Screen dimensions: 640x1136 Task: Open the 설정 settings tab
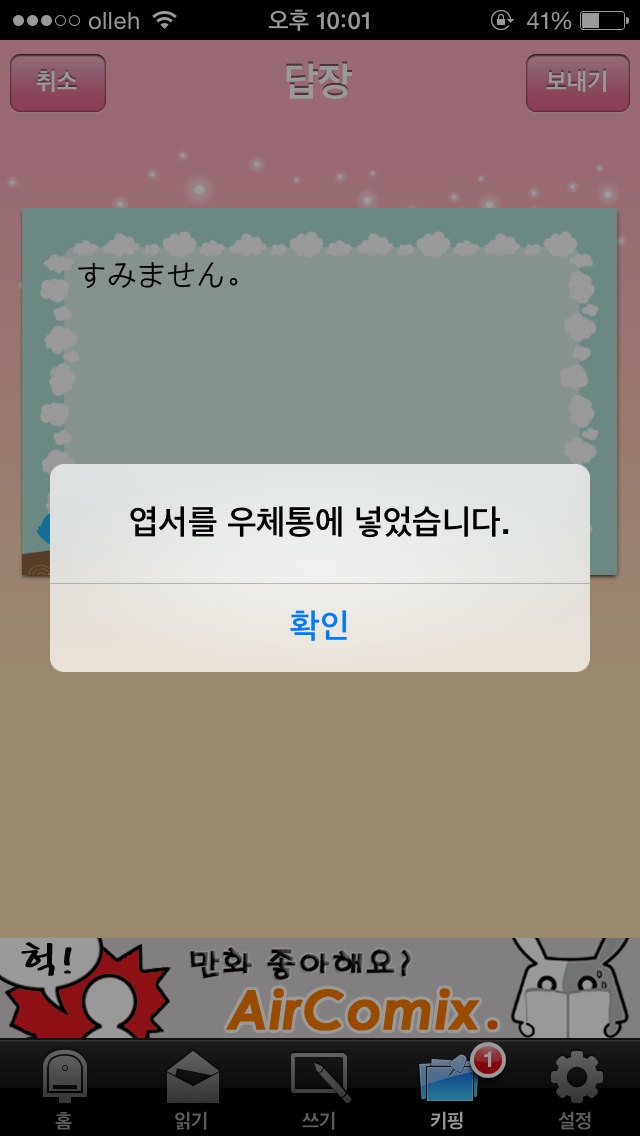pos(576,1088)
